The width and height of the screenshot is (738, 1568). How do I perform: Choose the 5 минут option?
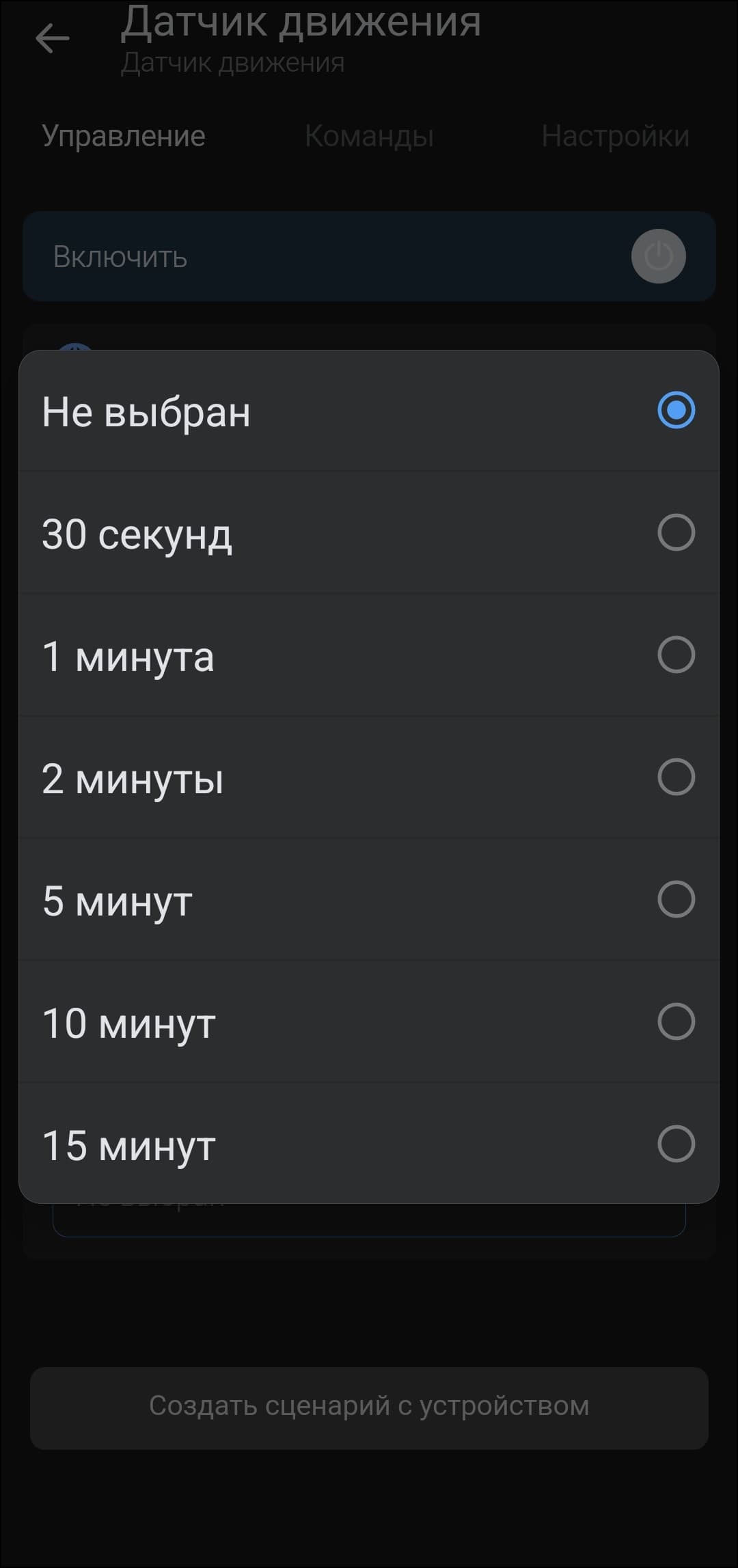[x=369, y=900]
